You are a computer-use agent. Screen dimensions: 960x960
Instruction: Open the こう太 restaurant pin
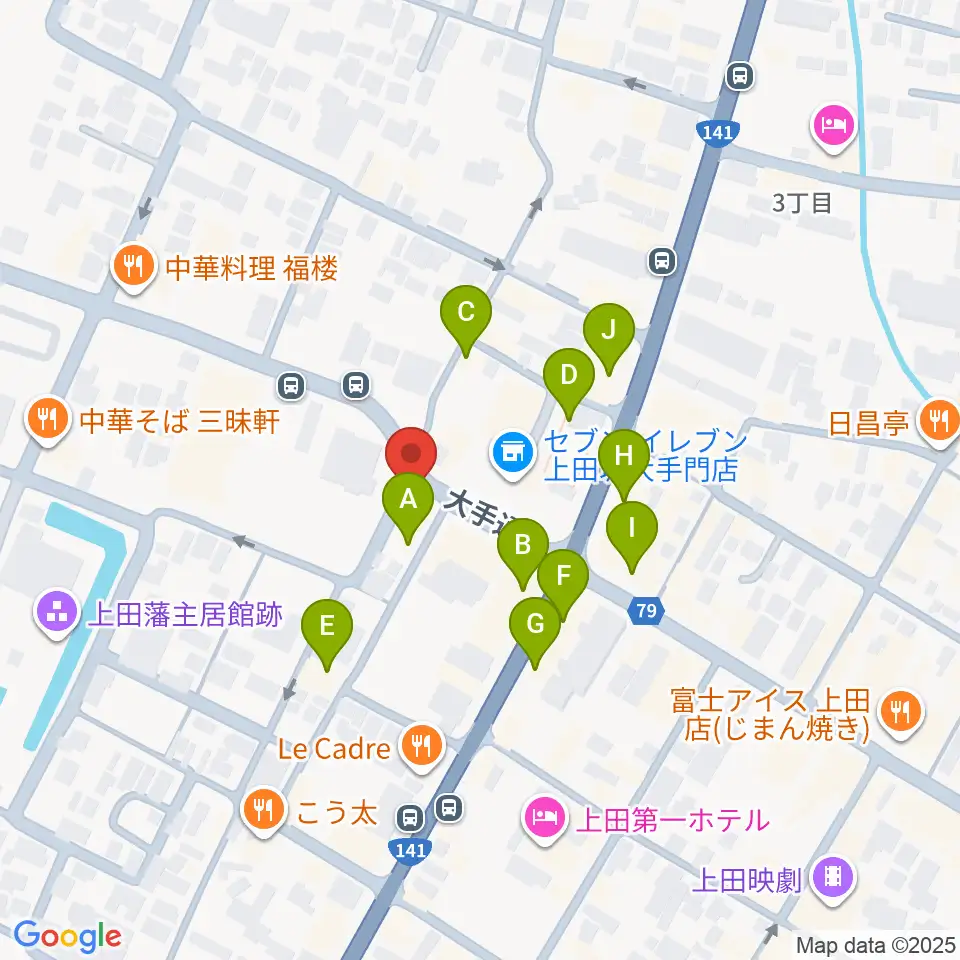pos(264,811)
